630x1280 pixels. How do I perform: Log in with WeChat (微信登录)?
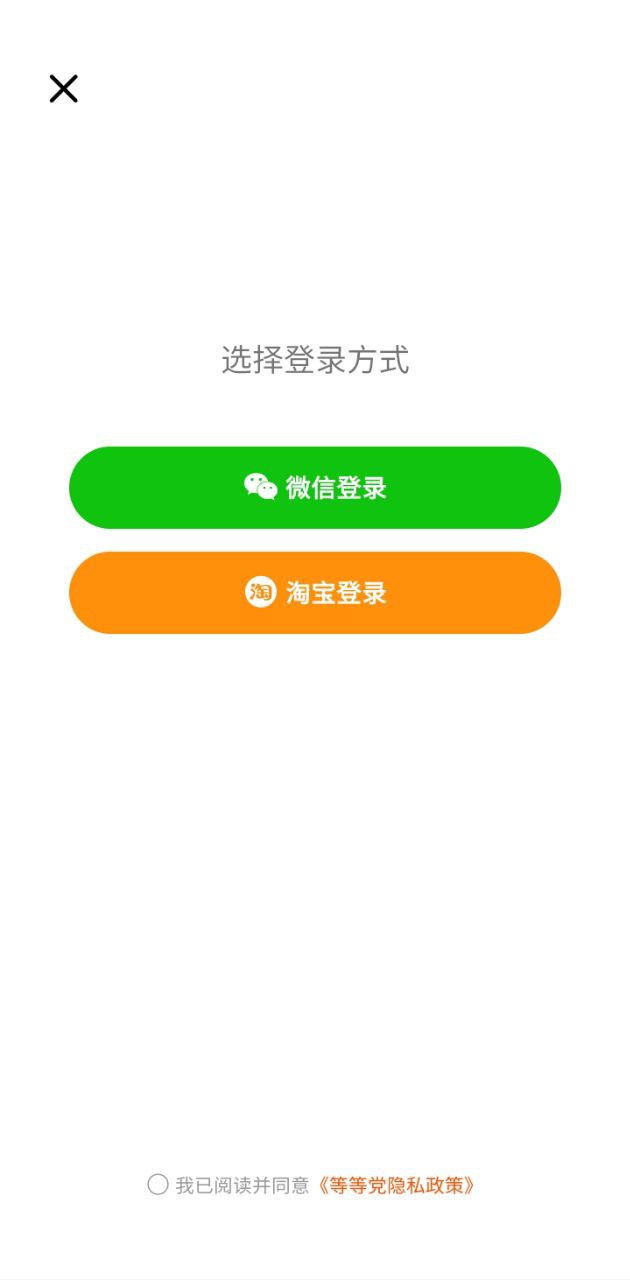pyautogui.click(x=314, y=488)
